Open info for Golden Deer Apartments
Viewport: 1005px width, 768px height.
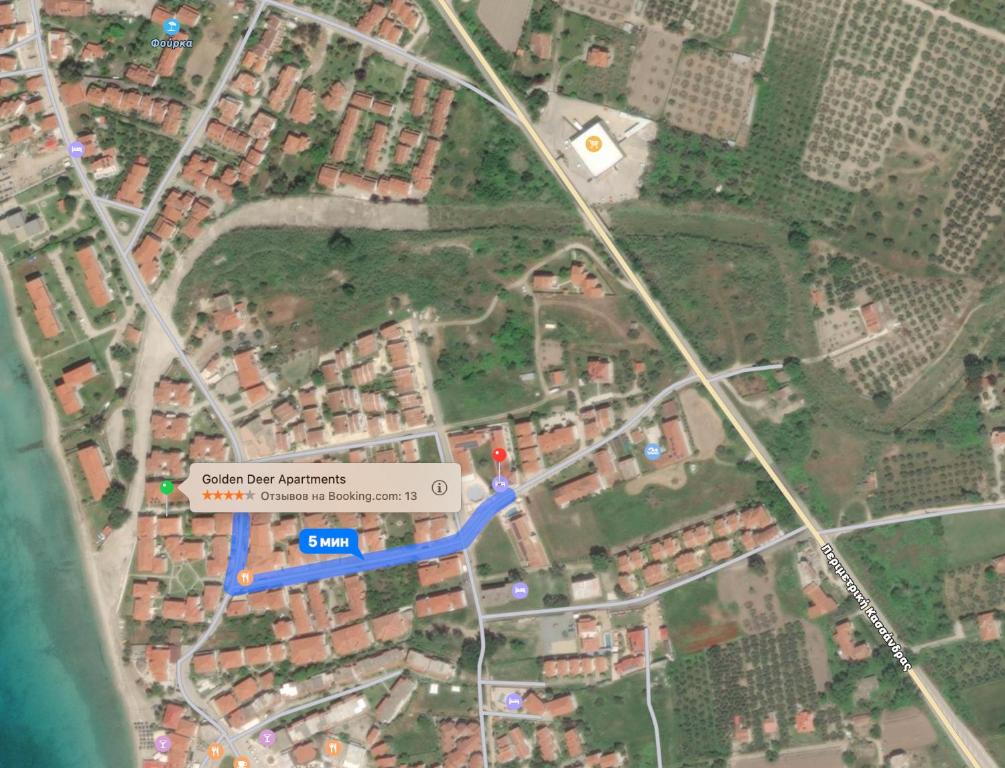[438, 488]
